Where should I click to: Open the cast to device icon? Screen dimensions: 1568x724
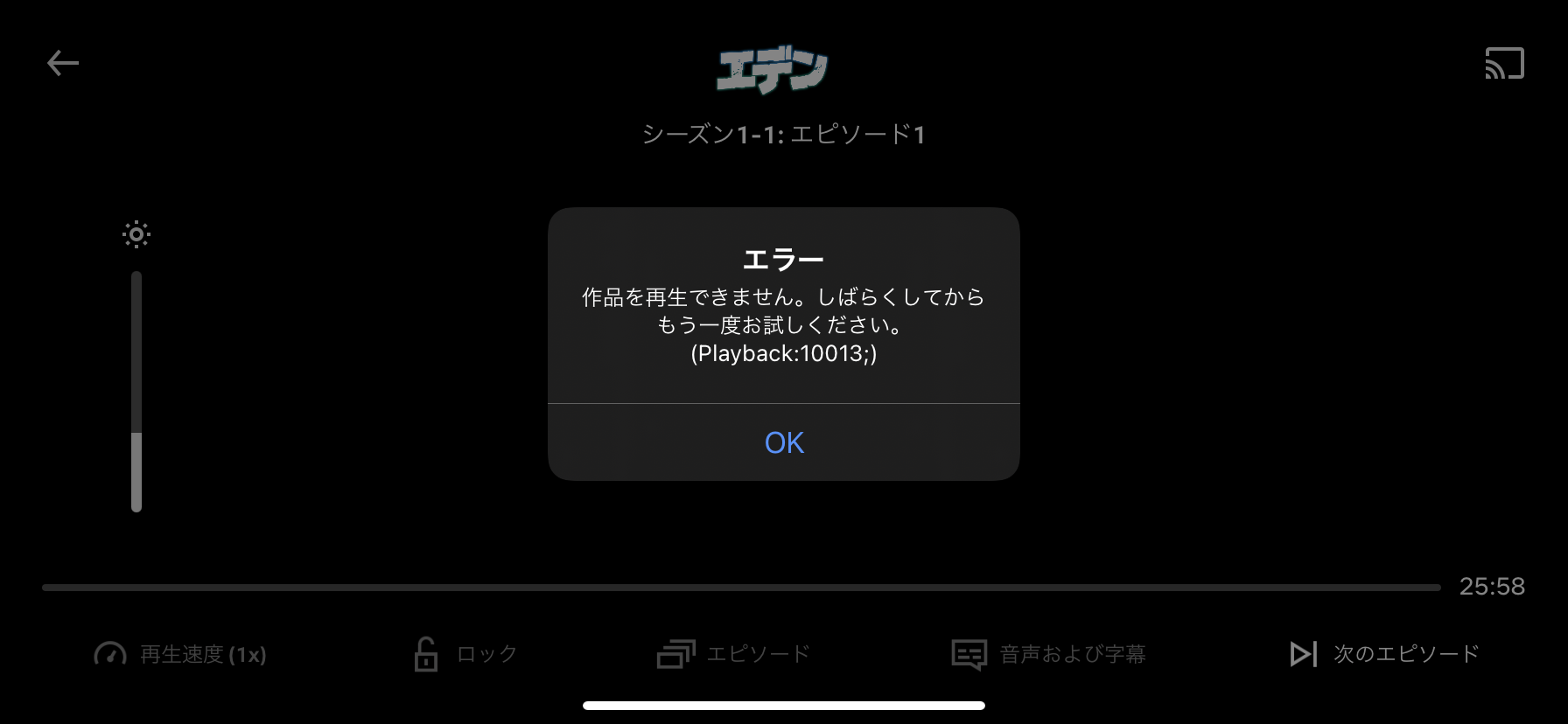tap(1504, 64)
